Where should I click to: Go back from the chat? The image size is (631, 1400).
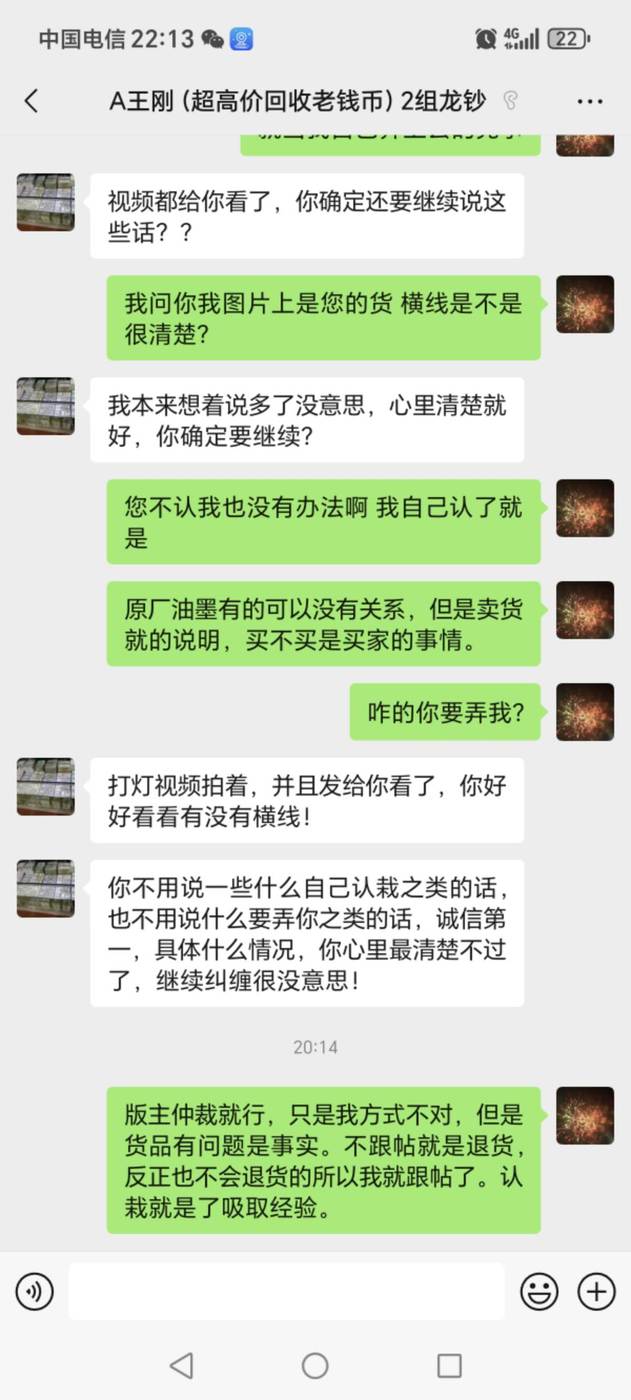coord(31,100)
